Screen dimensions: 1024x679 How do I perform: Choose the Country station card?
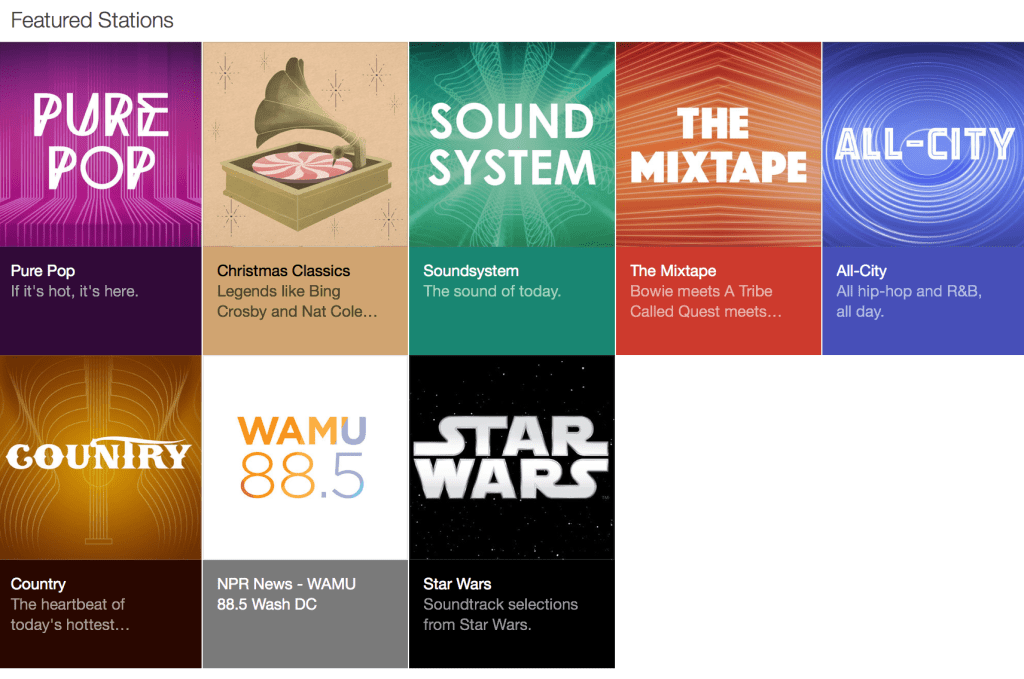click(x=100, y=458)
